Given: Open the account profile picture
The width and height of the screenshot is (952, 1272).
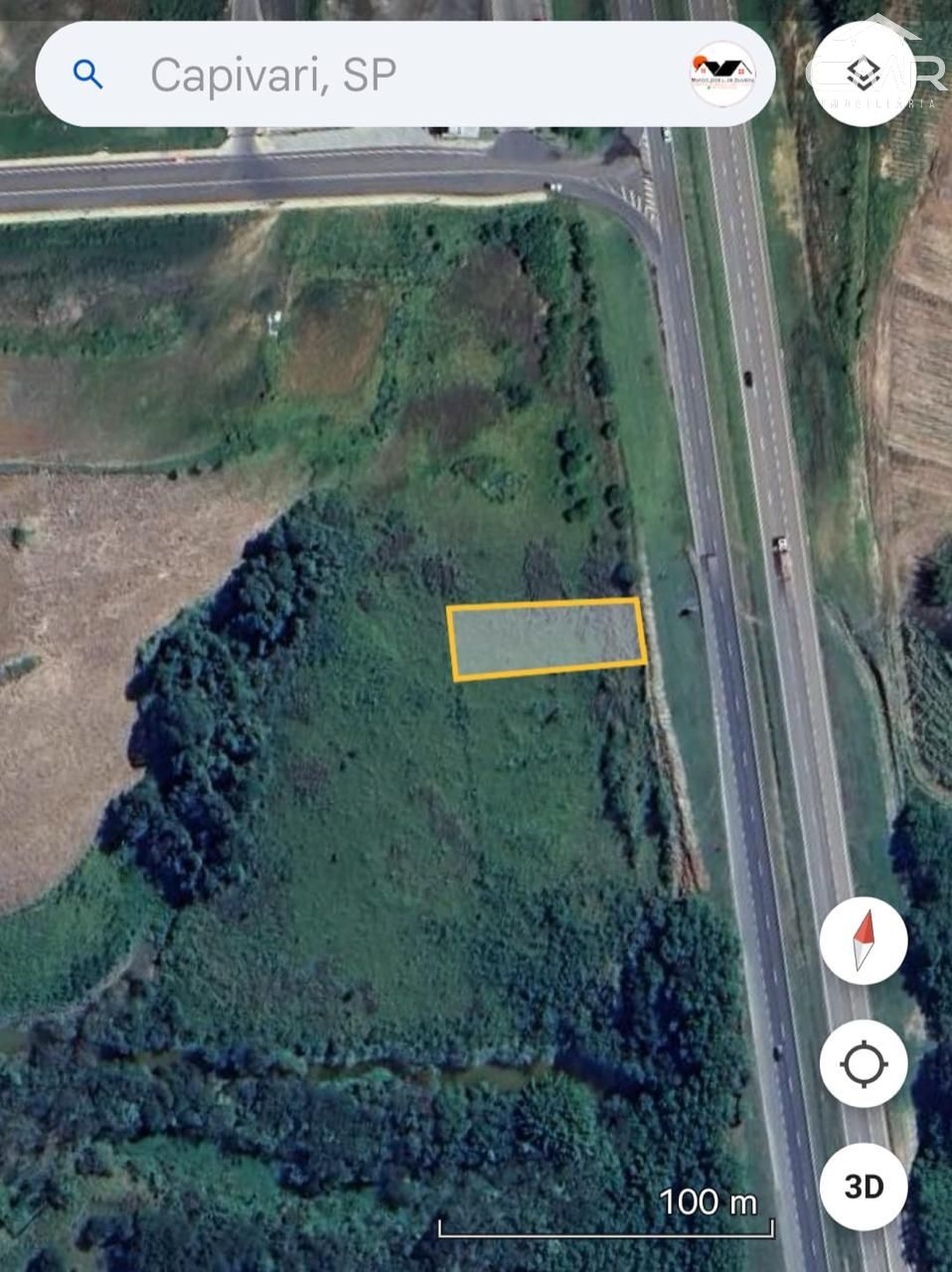Looking at the screenshot, I should click(x=723, y=75).
